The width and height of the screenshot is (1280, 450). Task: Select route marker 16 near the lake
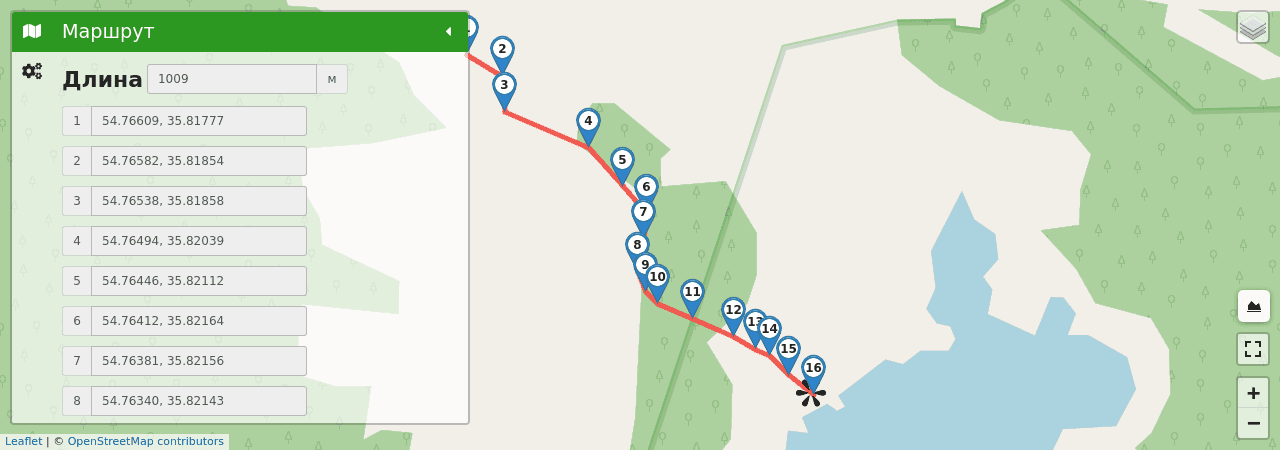(x=813, y=370)
